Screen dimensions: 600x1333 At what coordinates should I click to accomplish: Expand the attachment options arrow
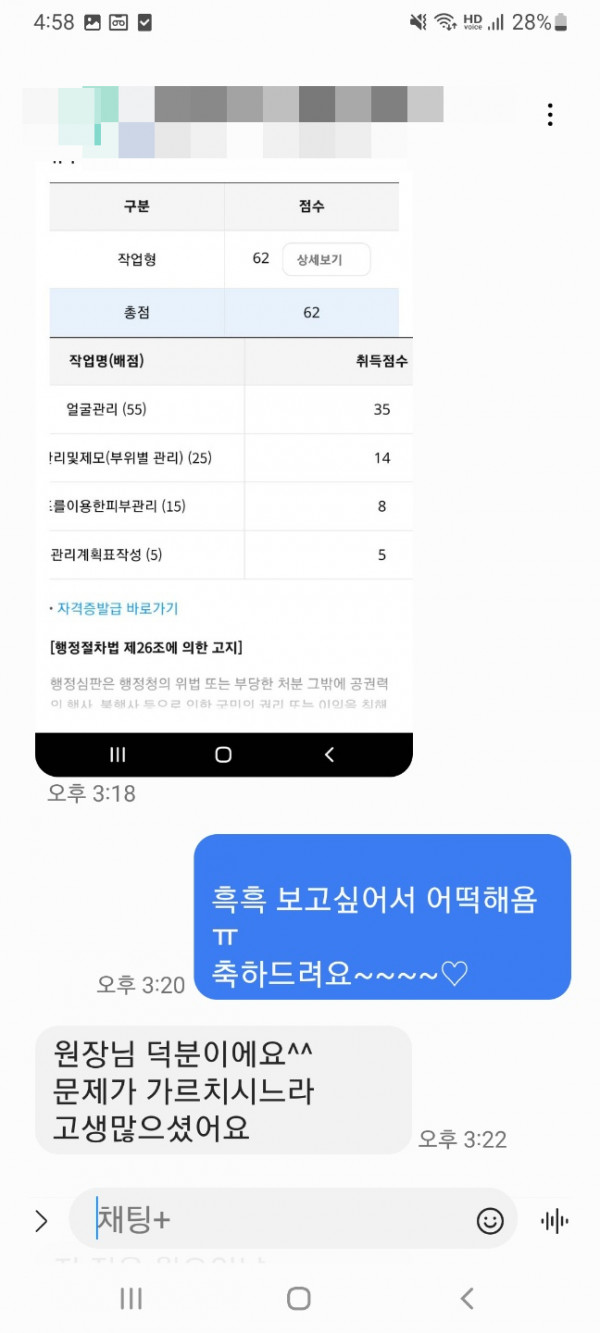point(41,1220)
